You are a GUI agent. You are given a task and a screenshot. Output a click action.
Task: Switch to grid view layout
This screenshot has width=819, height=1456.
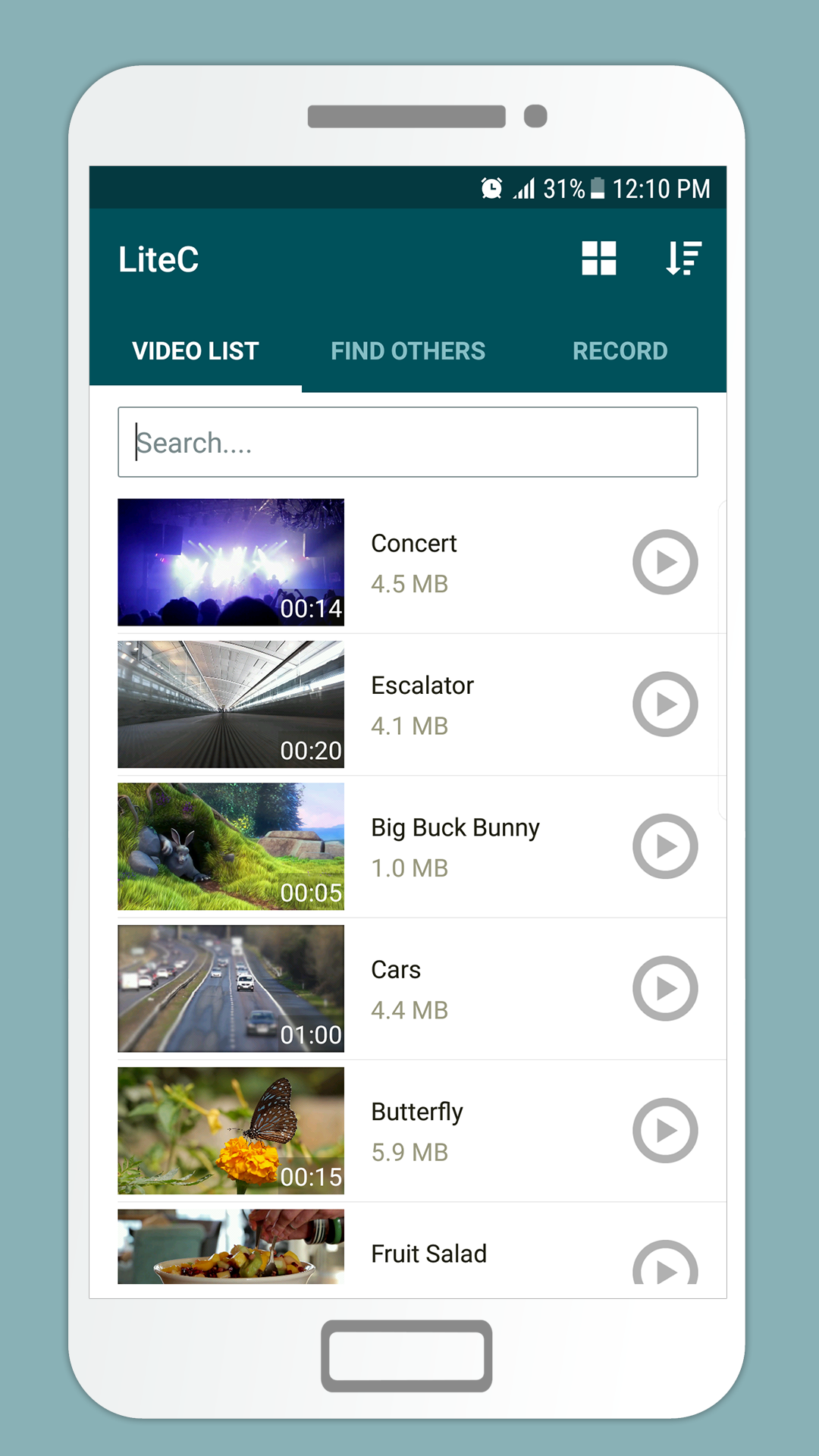pos(599,259)
